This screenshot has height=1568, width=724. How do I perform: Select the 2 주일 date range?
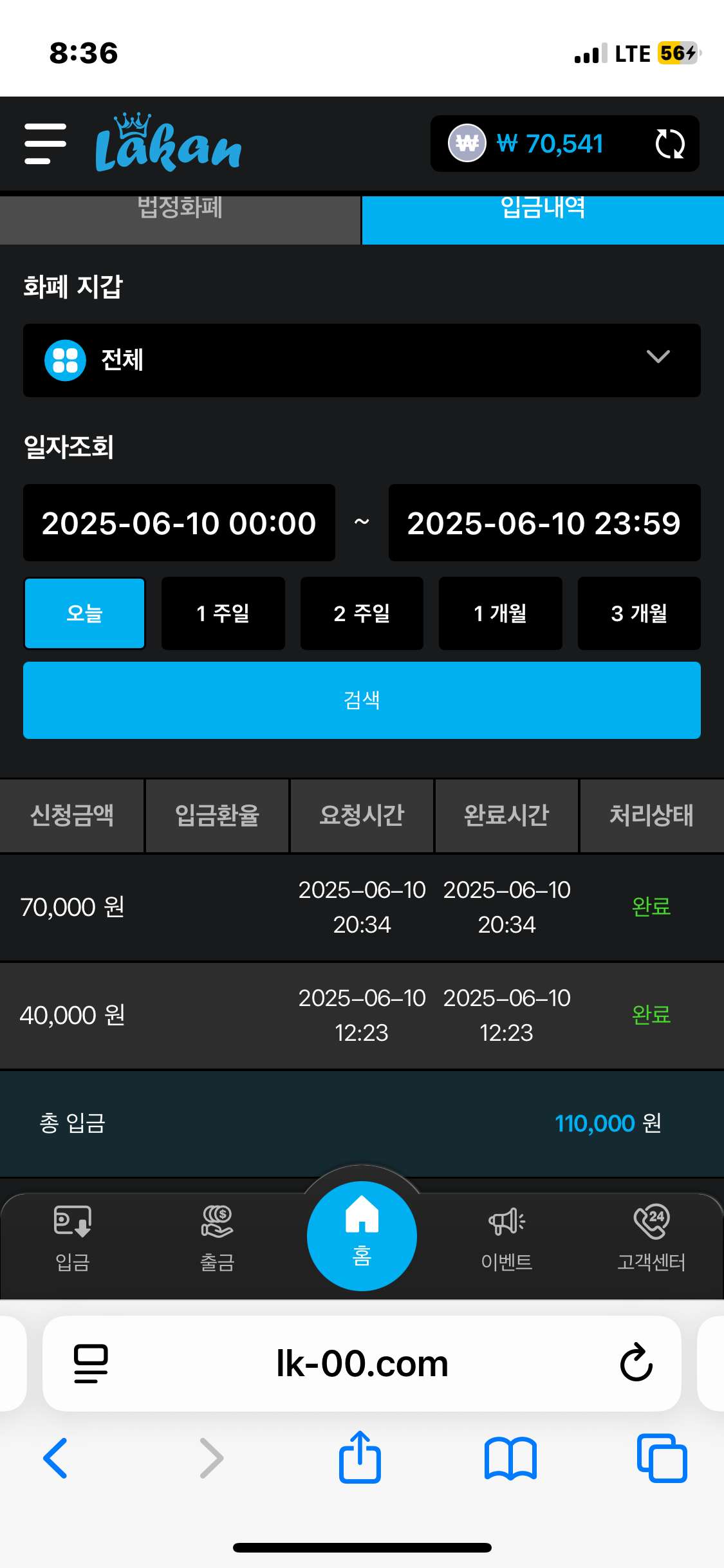pyautogui.click(x=362, y=613)
